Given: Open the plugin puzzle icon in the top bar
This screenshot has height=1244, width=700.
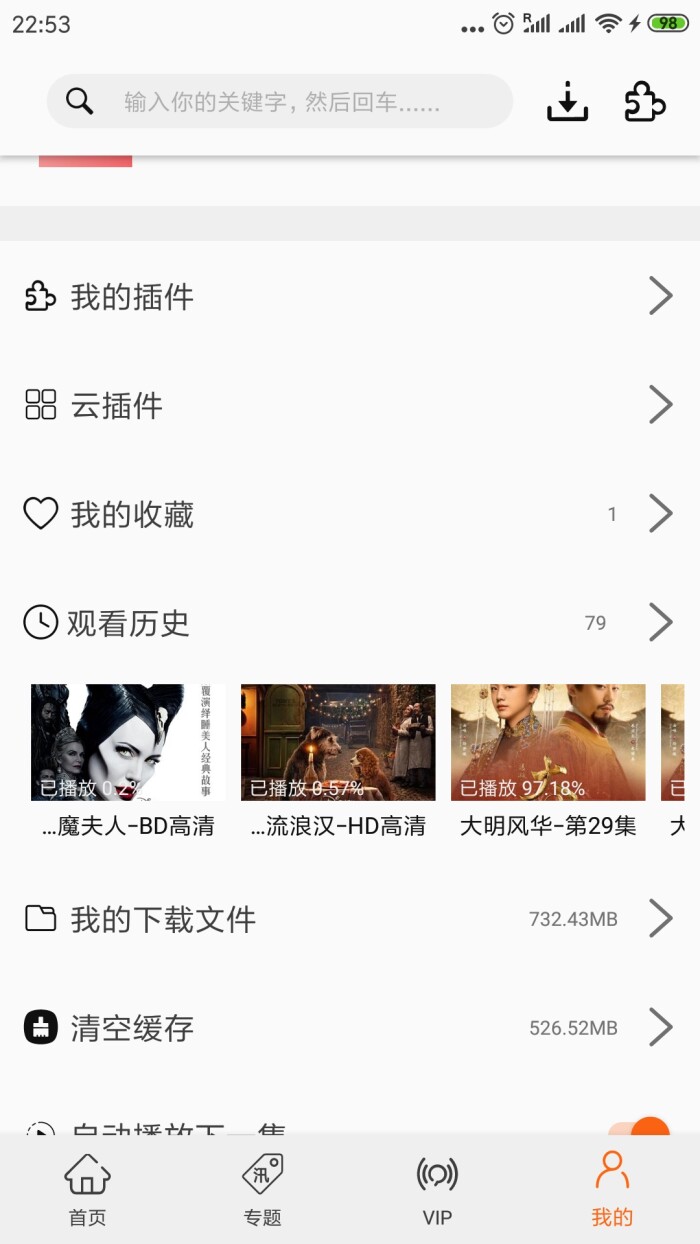Looking at the screenshot, I should tap(645, 102).
